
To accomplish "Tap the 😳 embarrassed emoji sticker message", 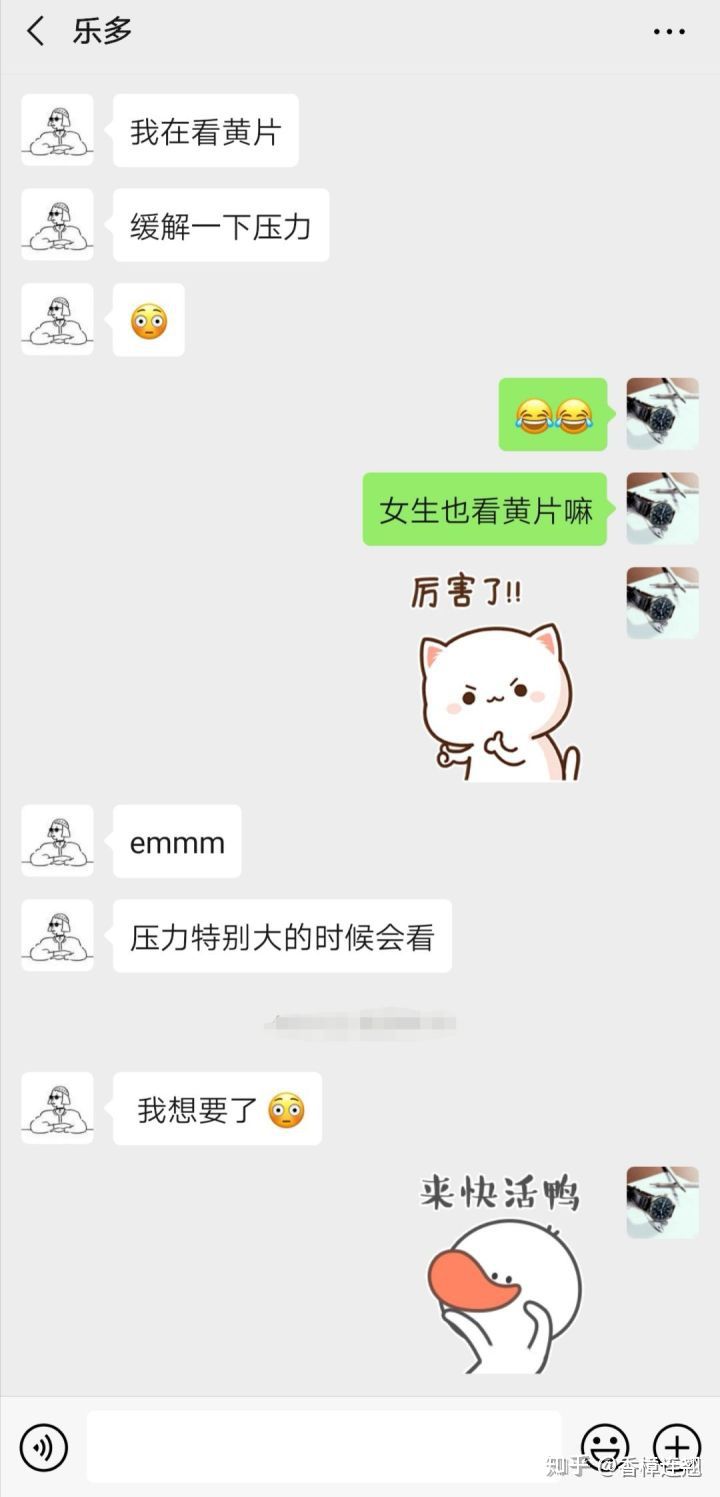I will click(x=148, y=318).
